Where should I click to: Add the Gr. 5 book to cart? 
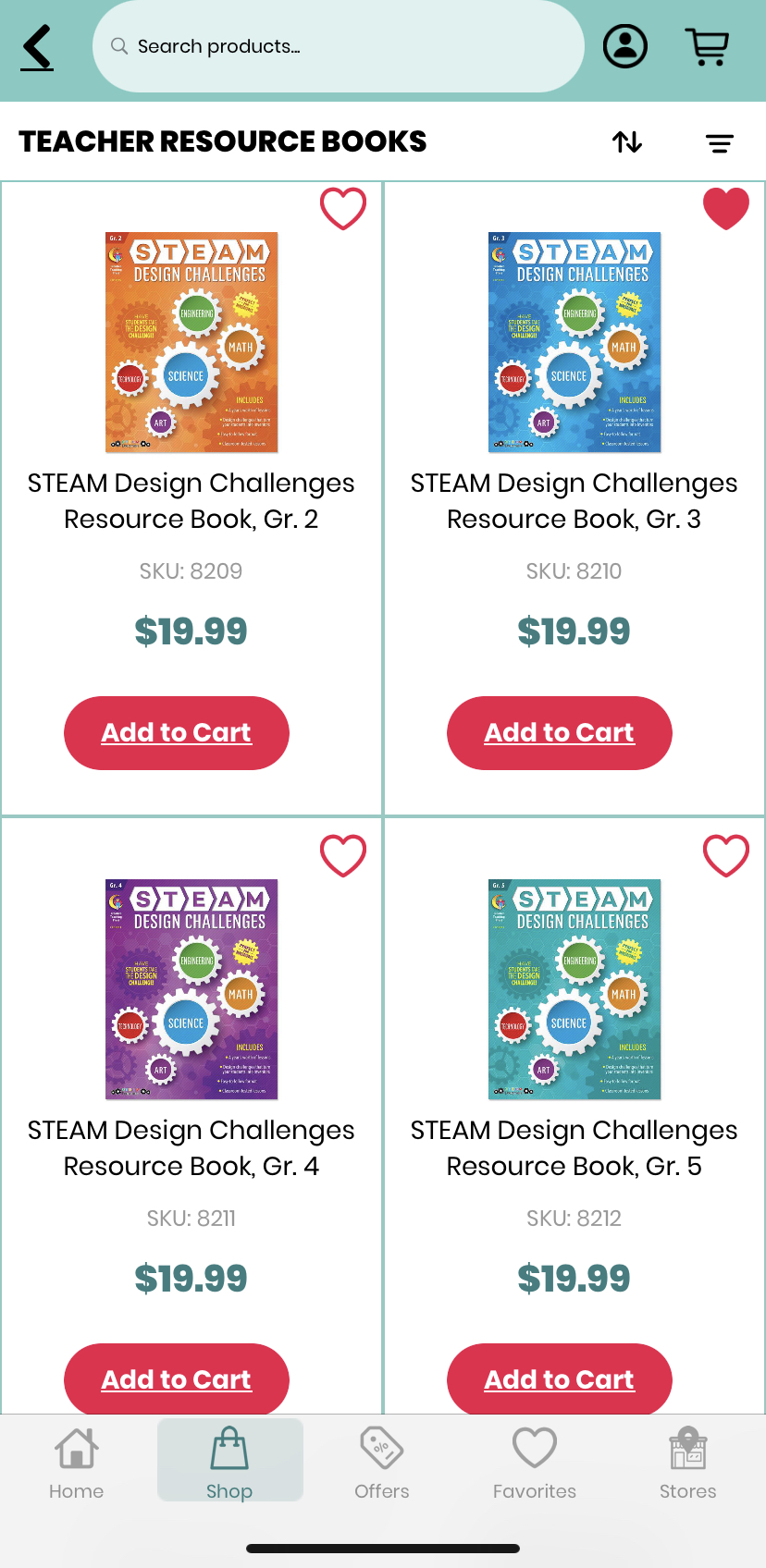tap(560, 1378)
